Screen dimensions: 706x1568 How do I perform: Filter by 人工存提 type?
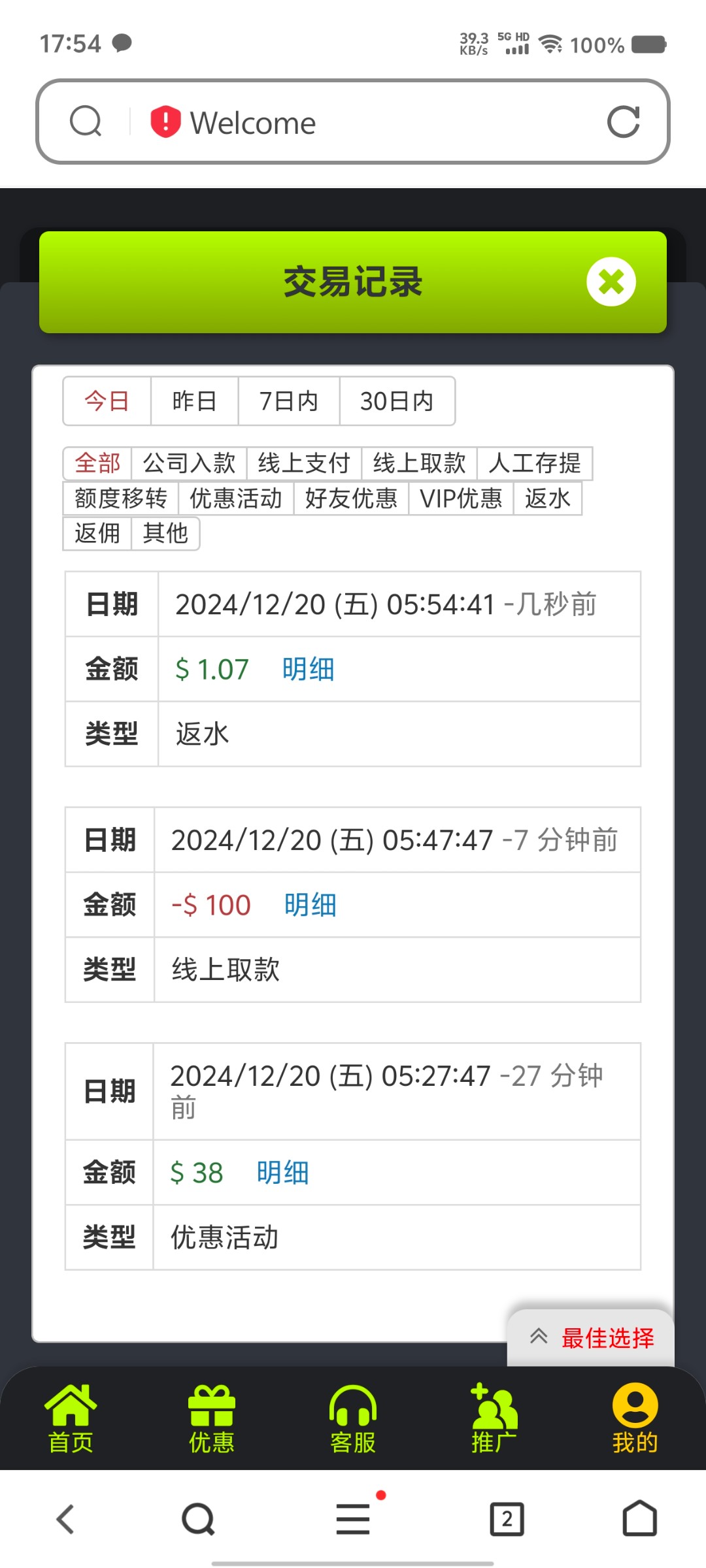click(x=534, y=463)
